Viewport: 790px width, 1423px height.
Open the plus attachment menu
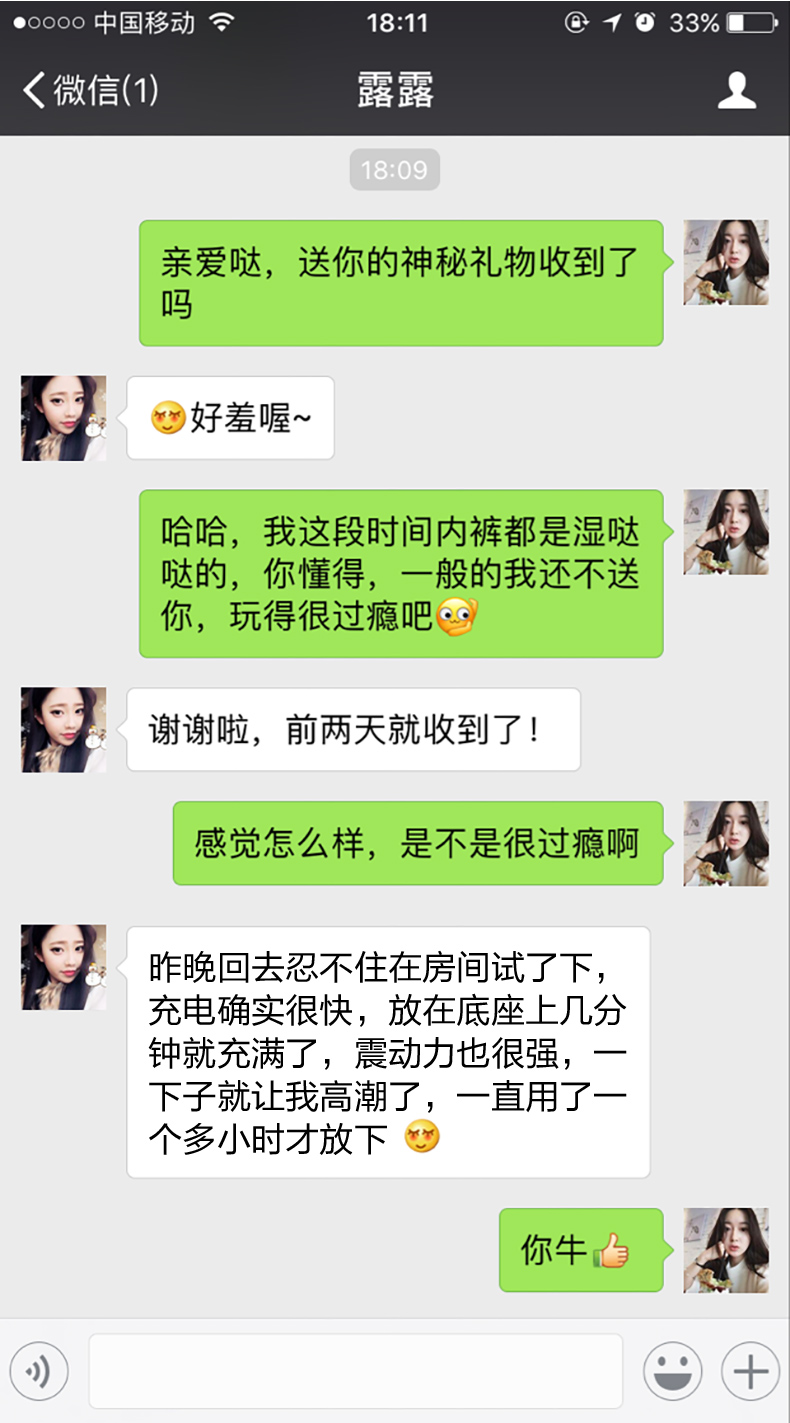pyautogui.click(x=750, y=1371)
